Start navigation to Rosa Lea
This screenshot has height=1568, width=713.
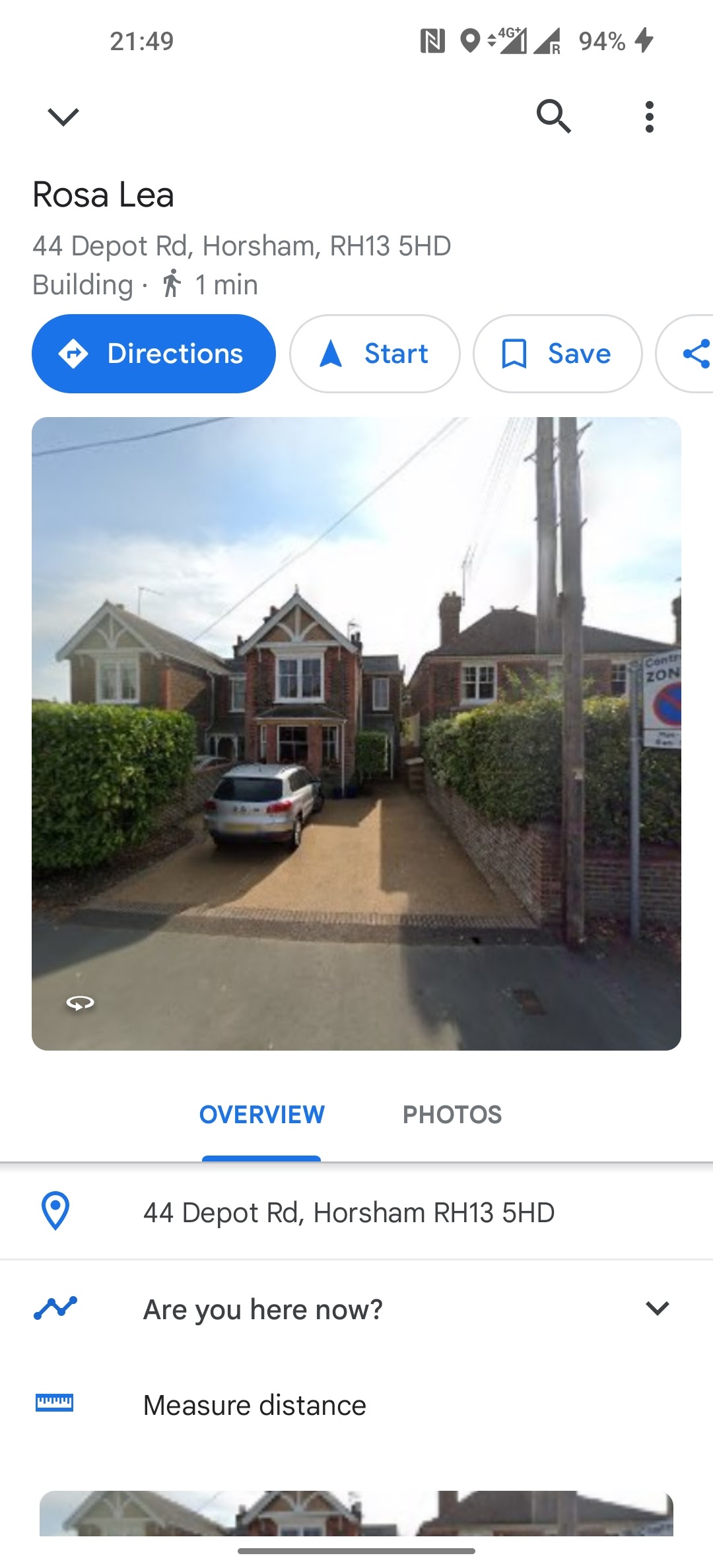click(374, 354)
